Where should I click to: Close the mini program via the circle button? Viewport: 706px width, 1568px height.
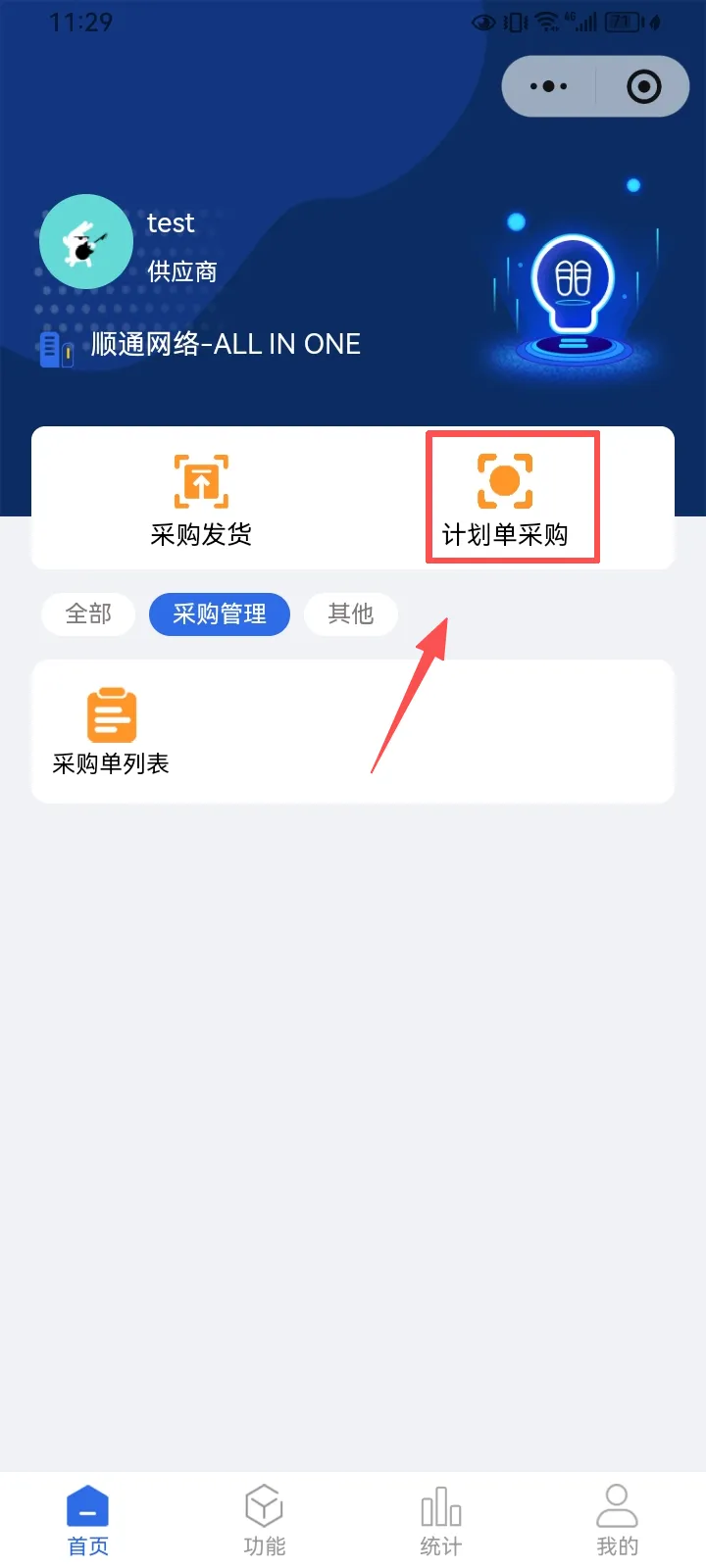coord(643,86)
